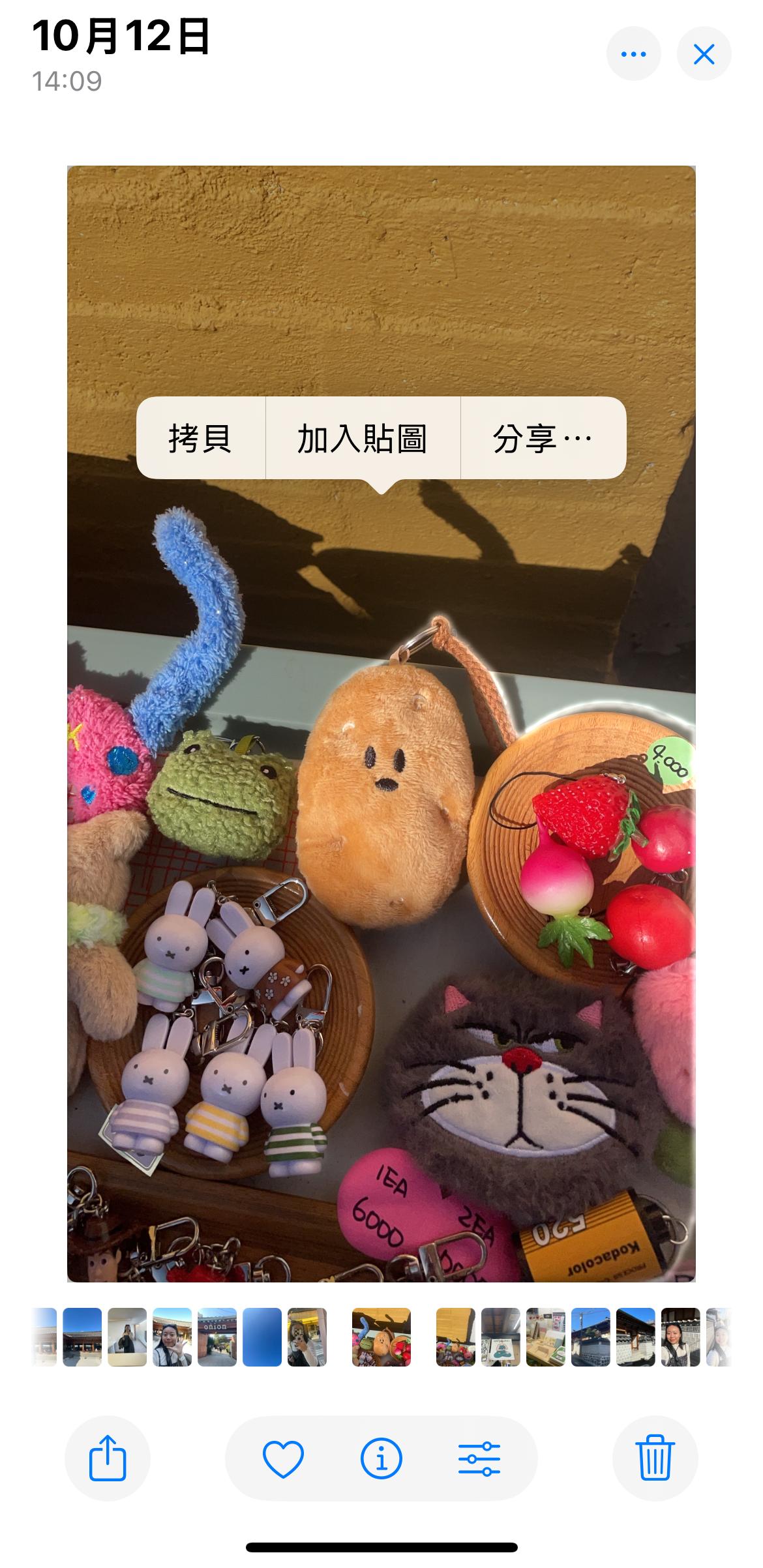763x1568 pixels.
Task: Open the share sheet icon
Action: [x=108, y=1458]
